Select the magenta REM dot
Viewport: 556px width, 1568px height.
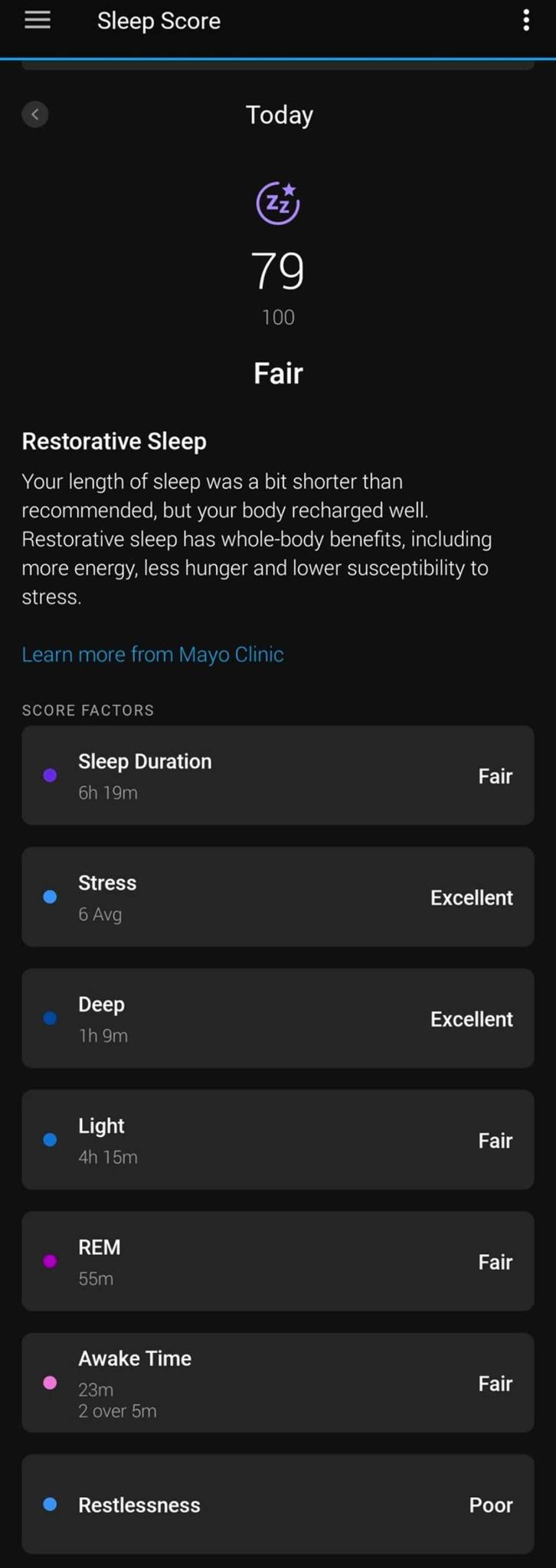(x=51, y=1262)
